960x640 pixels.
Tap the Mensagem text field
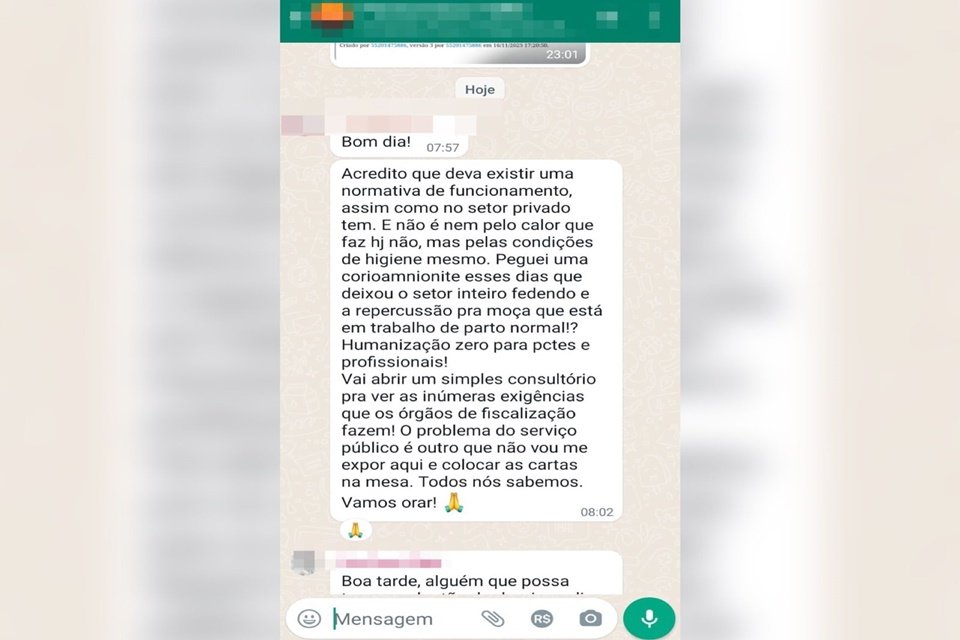[400, 619]
